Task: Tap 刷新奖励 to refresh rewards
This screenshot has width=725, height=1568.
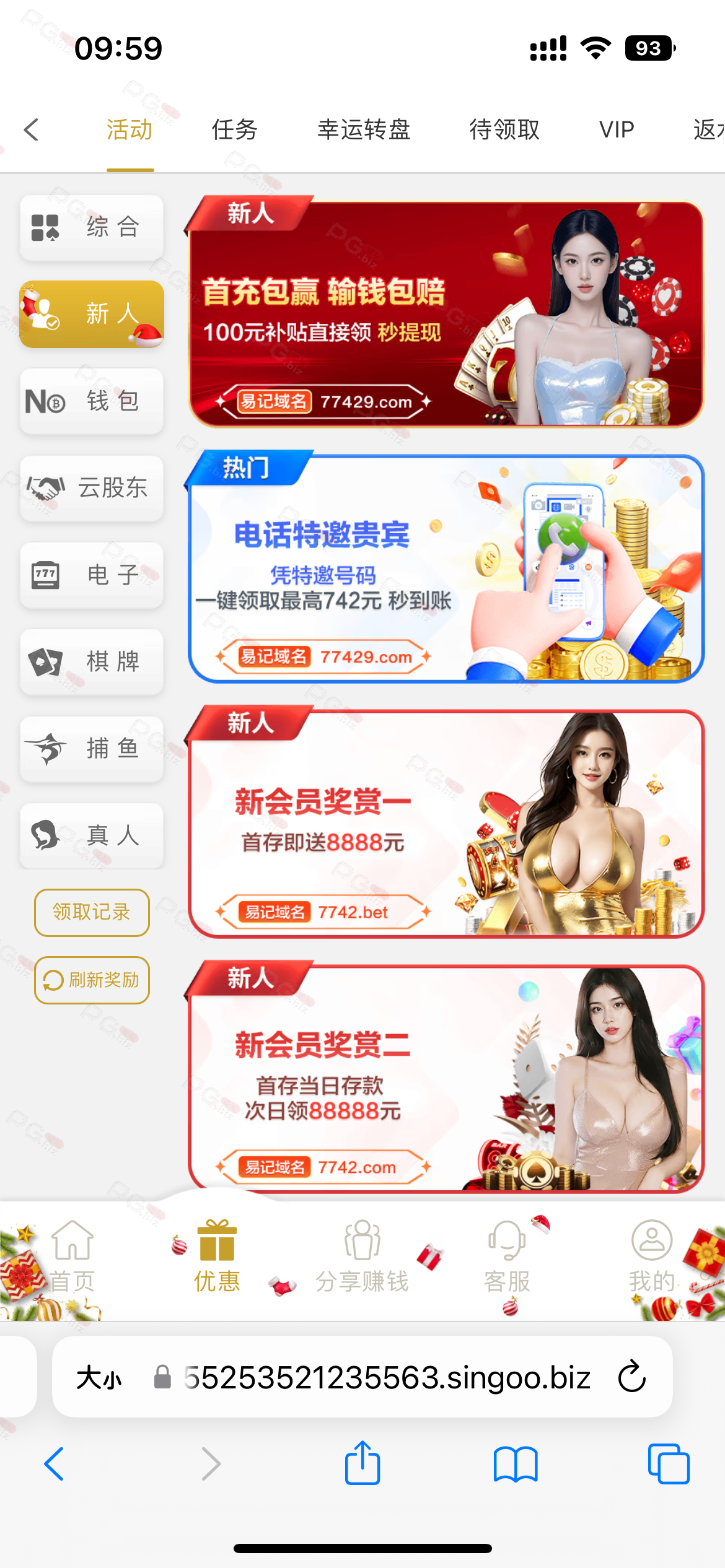Action: pos(92,980)
